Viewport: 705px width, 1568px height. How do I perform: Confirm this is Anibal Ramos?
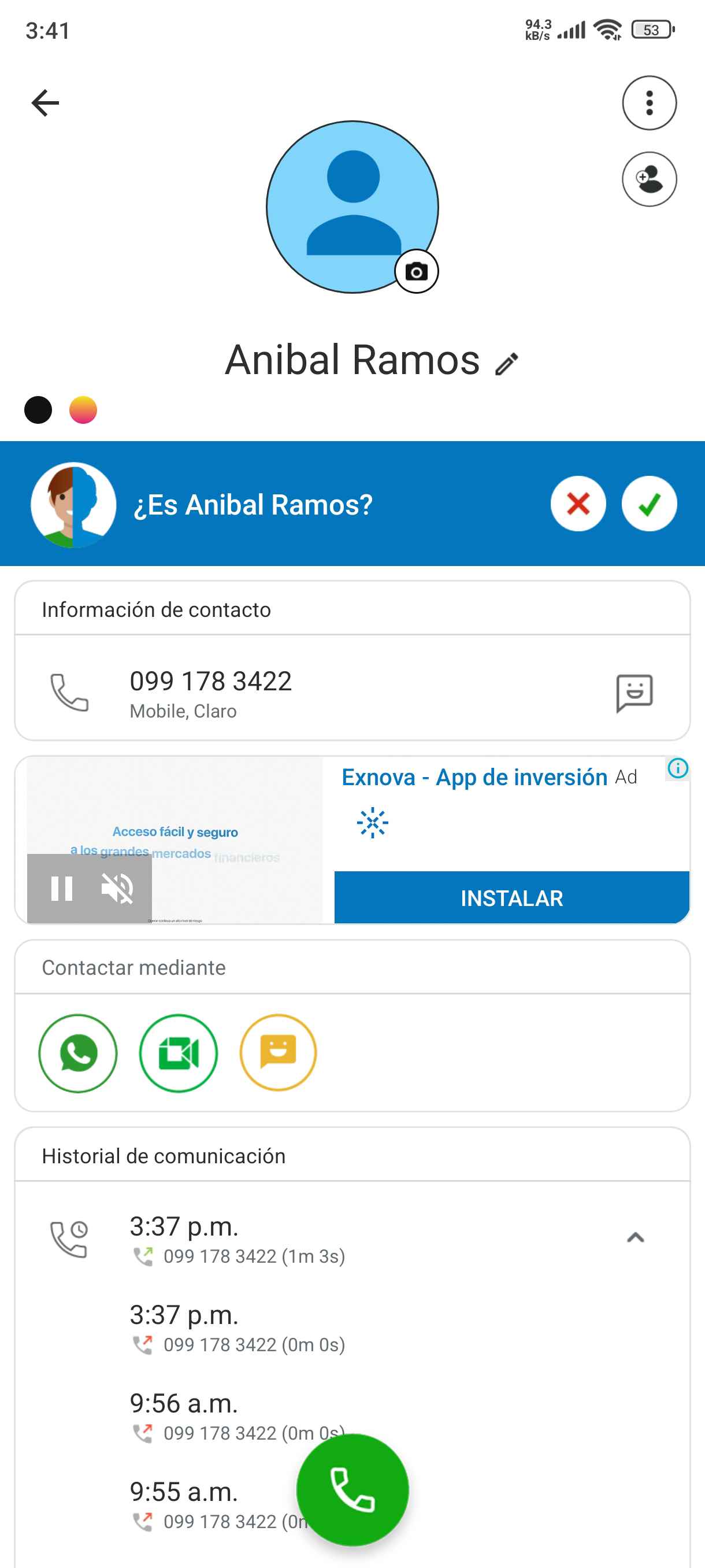649,504
